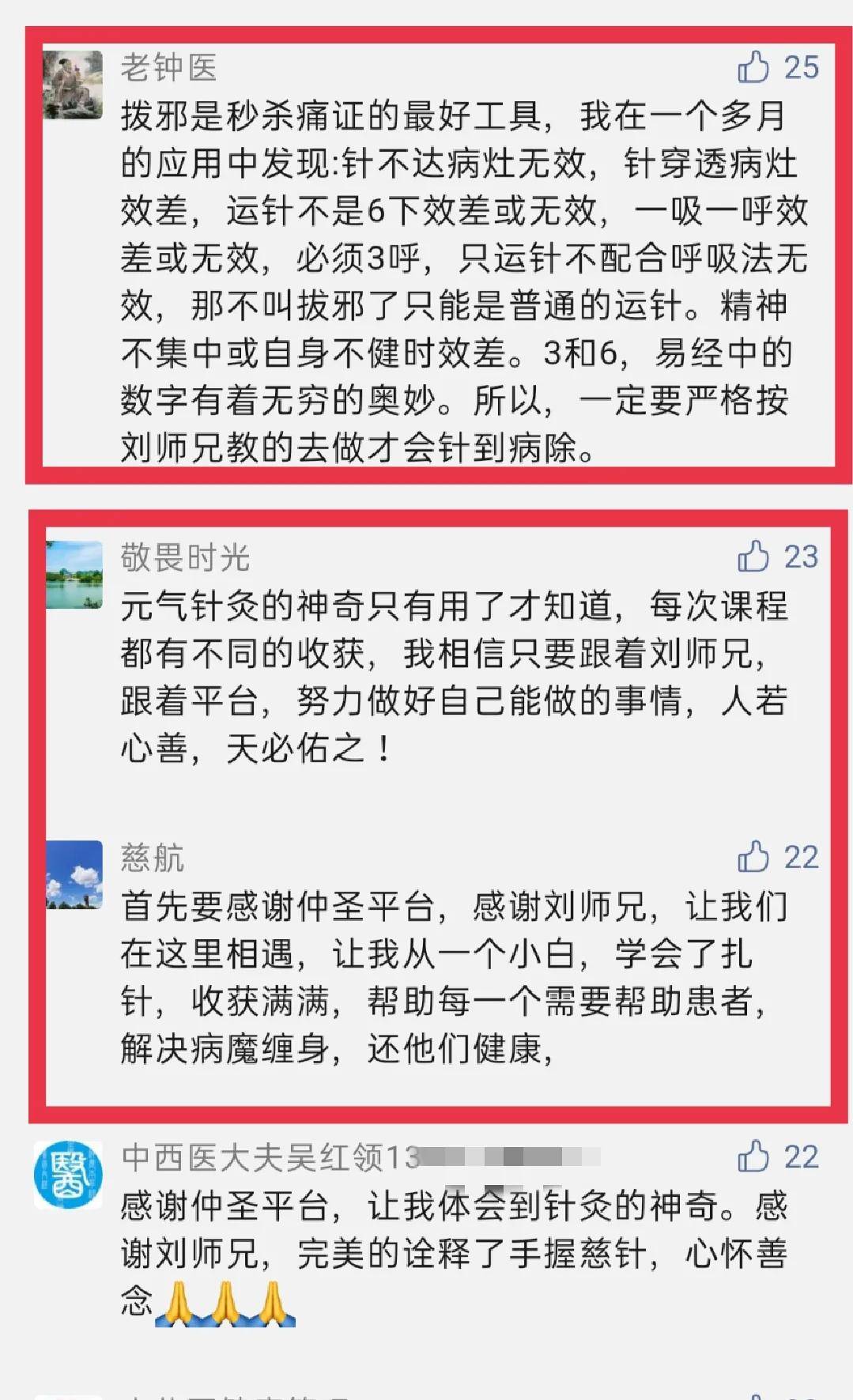Like 中西医大夫吴红领's comment
This screenshot has width=853, height=1400.
tap(753, 1157)
